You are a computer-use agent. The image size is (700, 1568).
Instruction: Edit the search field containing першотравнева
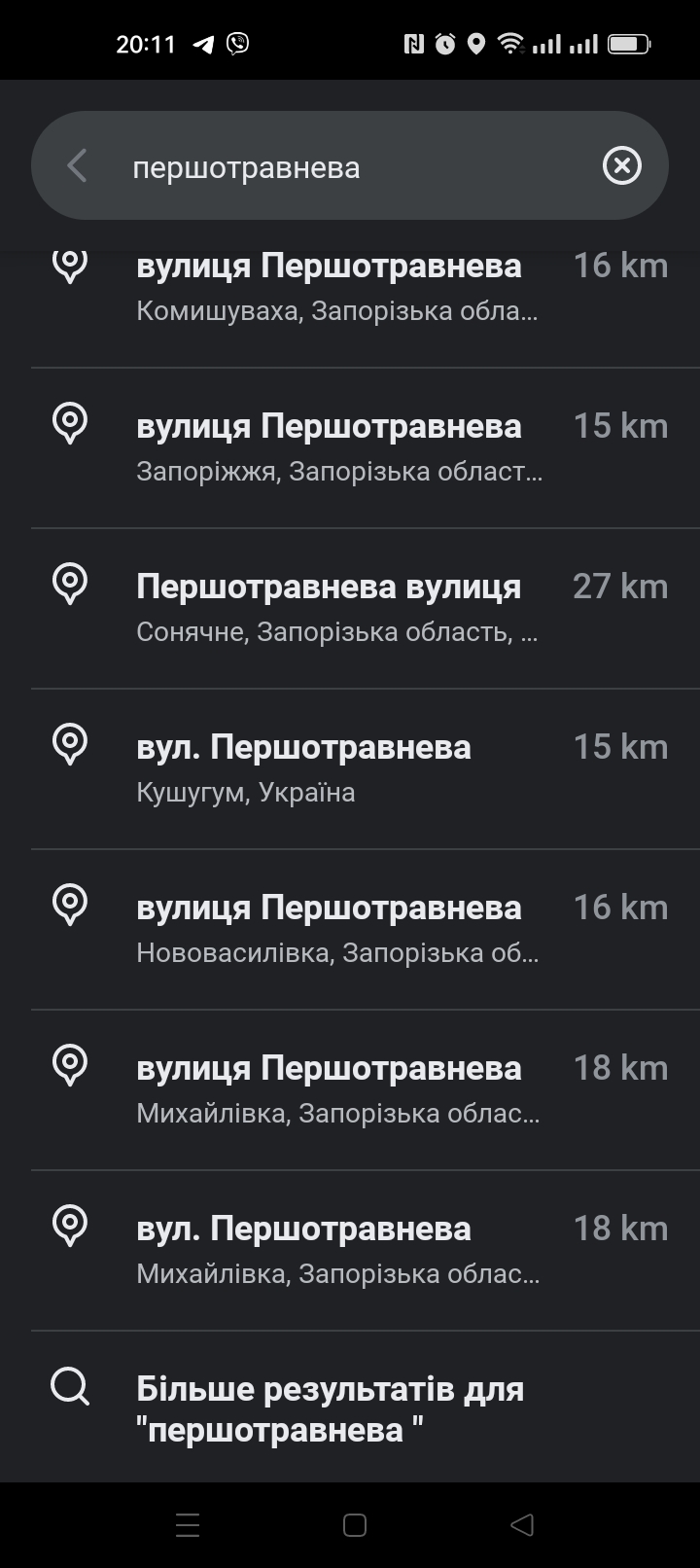[350, 166]
